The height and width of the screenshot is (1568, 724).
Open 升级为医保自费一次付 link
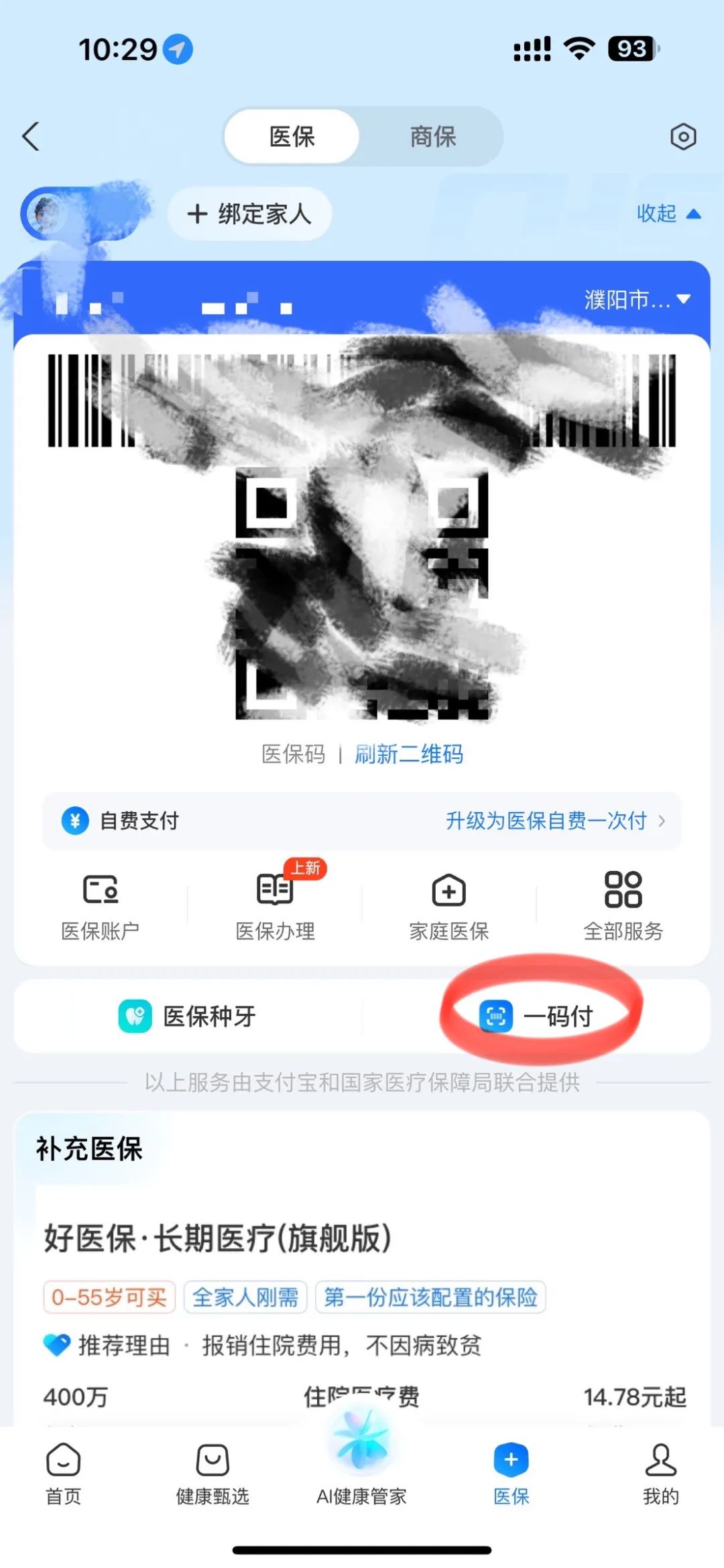[554, 821]
